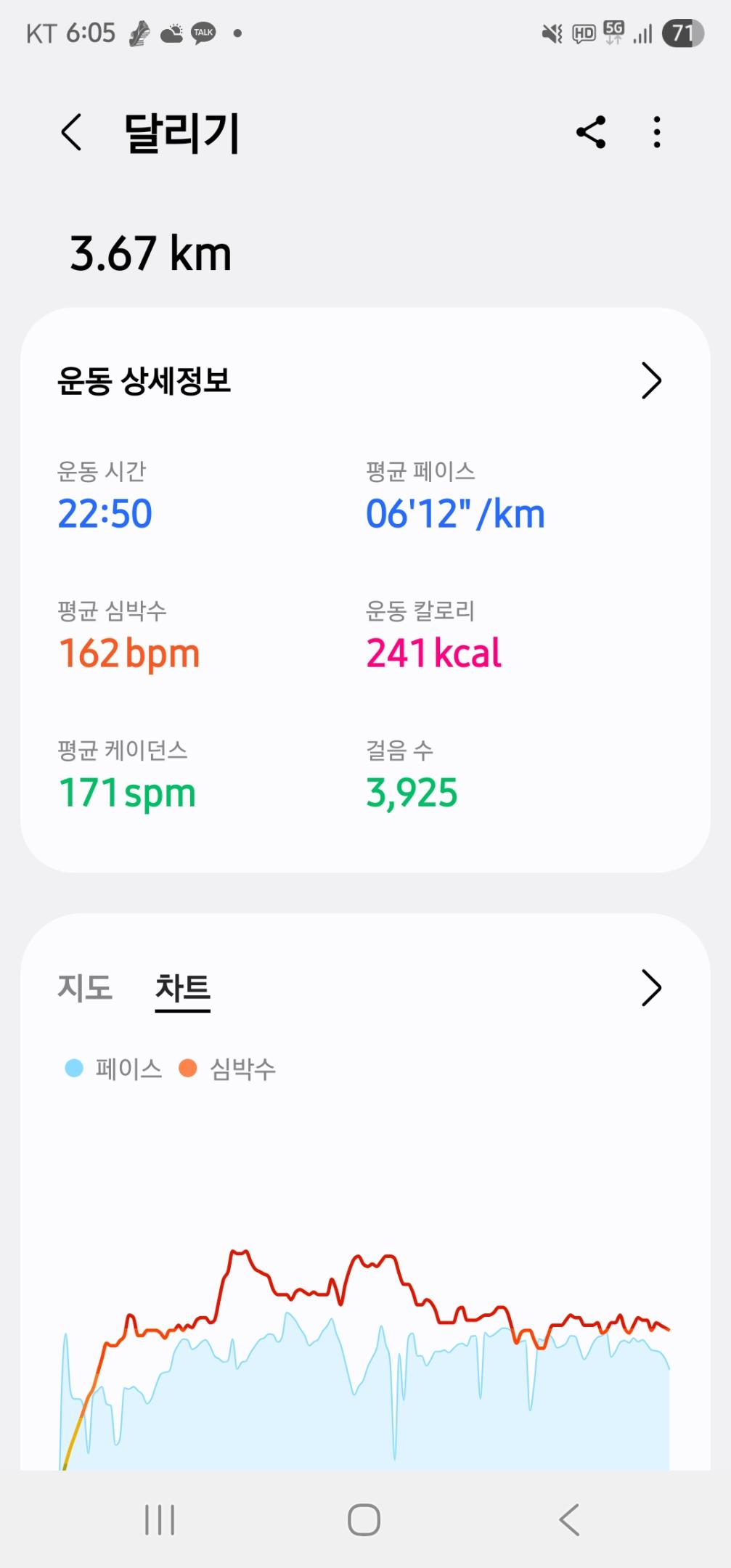Expand the 운동 상세정보 section
Viewport: 731px width, 1568px height.
click(x=651, y=379)
